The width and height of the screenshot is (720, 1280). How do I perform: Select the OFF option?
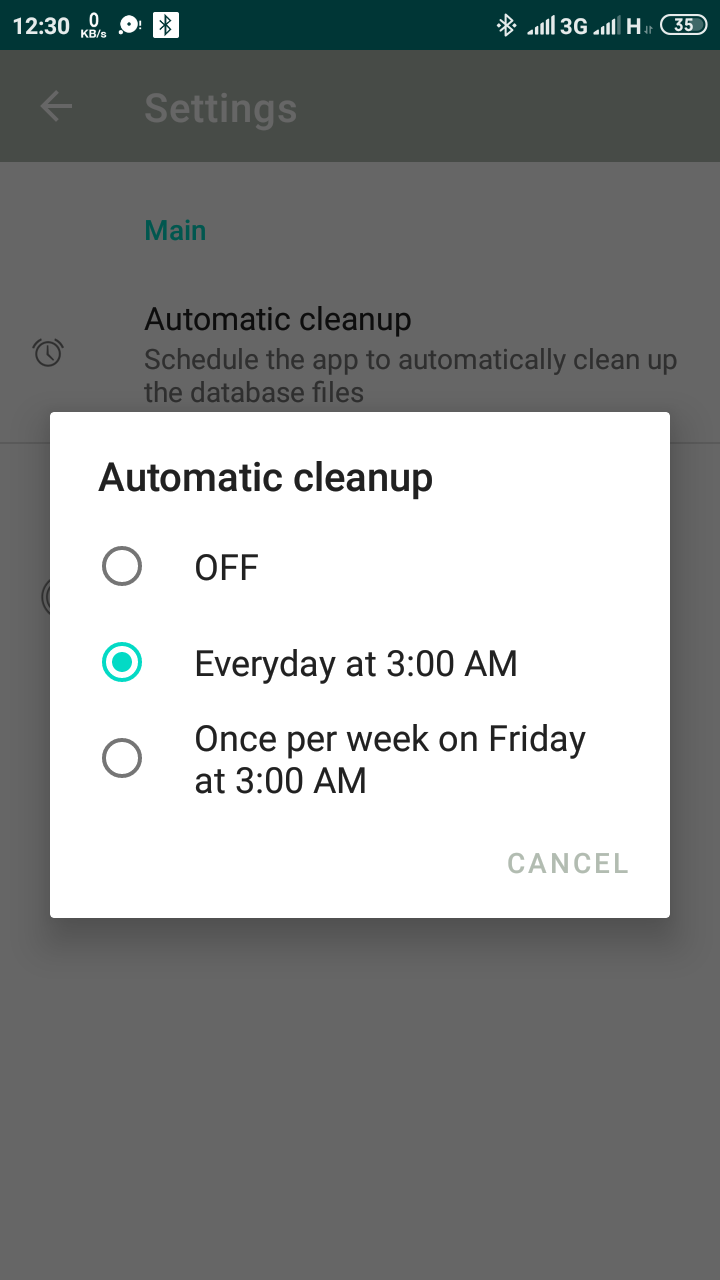[x=122, y=567]
